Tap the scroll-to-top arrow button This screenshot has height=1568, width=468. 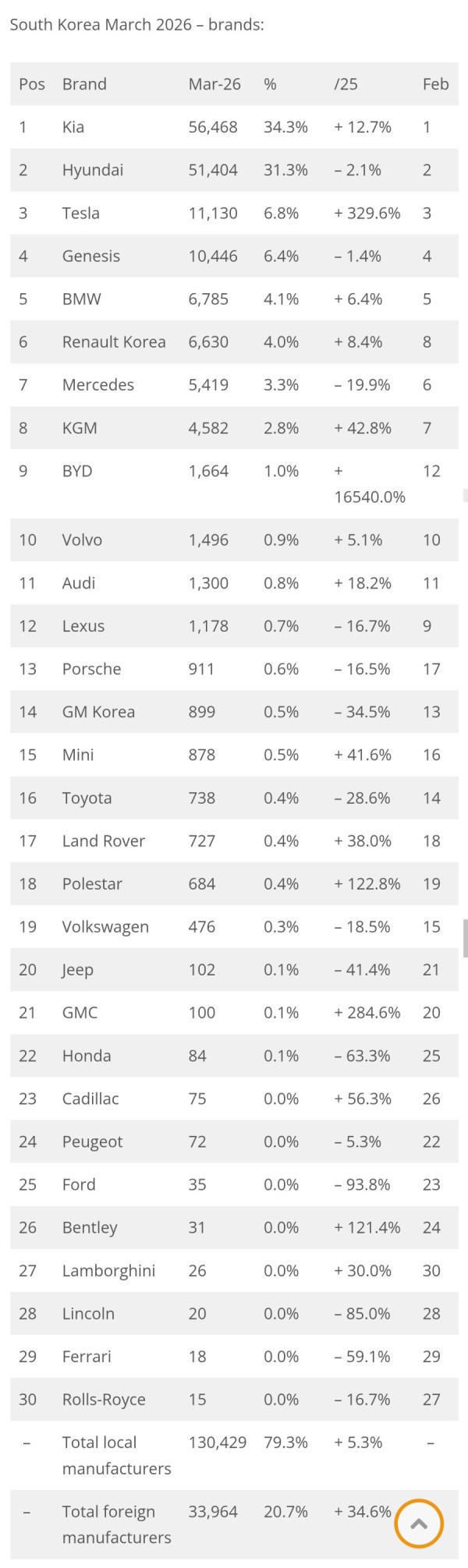419,1523
